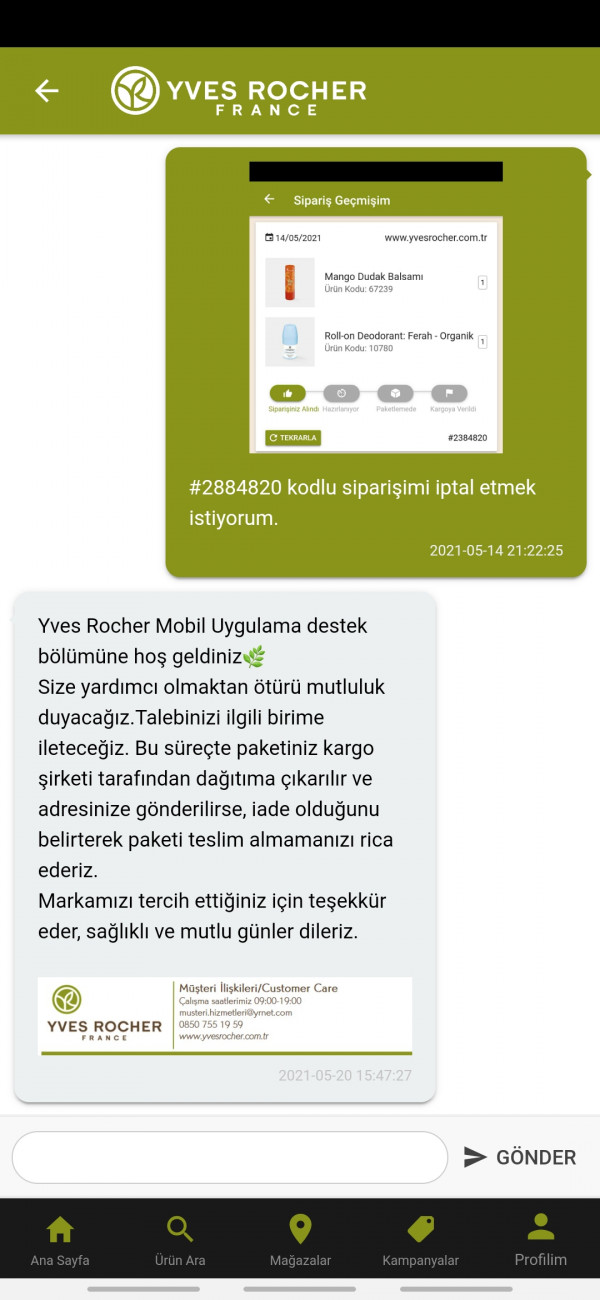Go back using the header arrow
600x1300 pixels.
coord(47,91)
